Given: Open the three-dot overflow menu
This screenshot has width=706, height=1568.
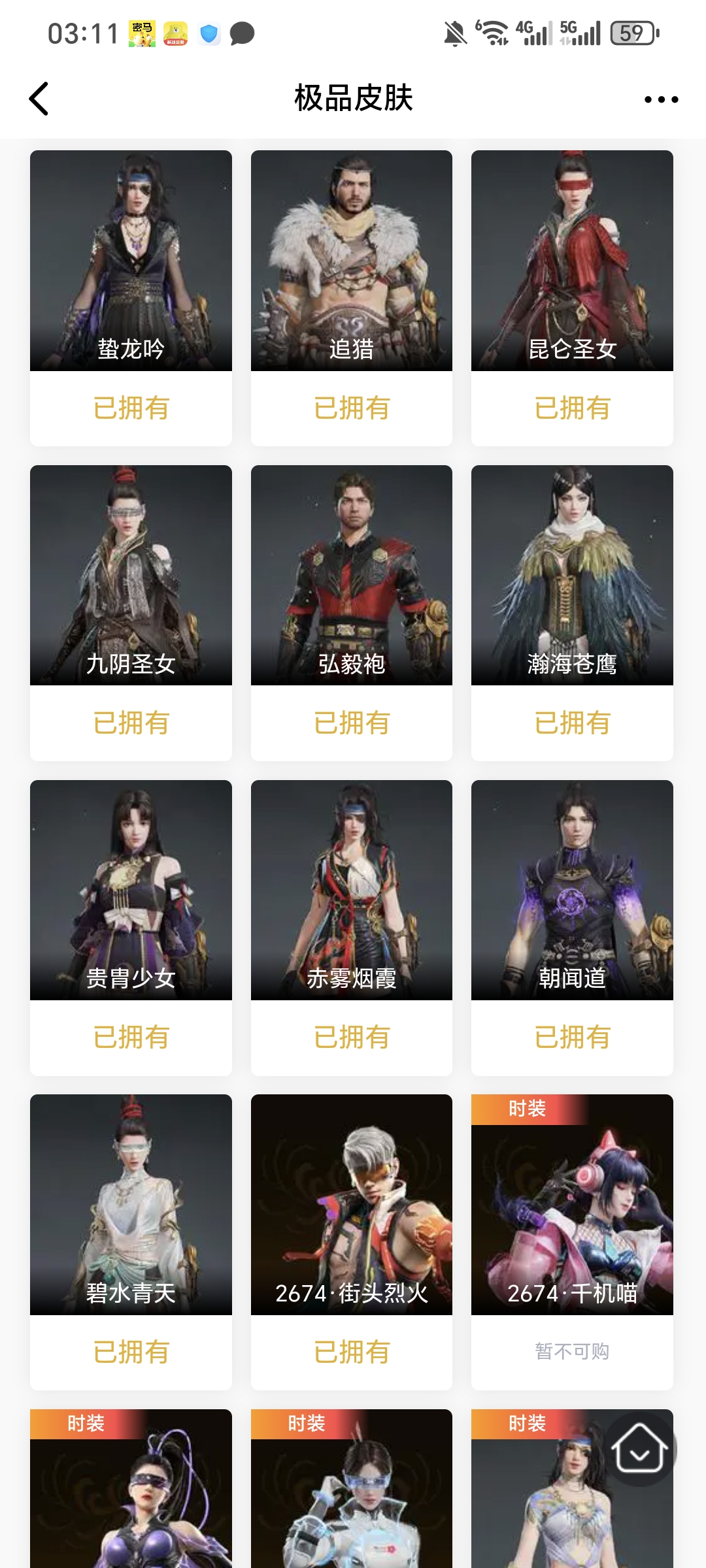Looking at the screenshot, I should click(x=661, y=99).
